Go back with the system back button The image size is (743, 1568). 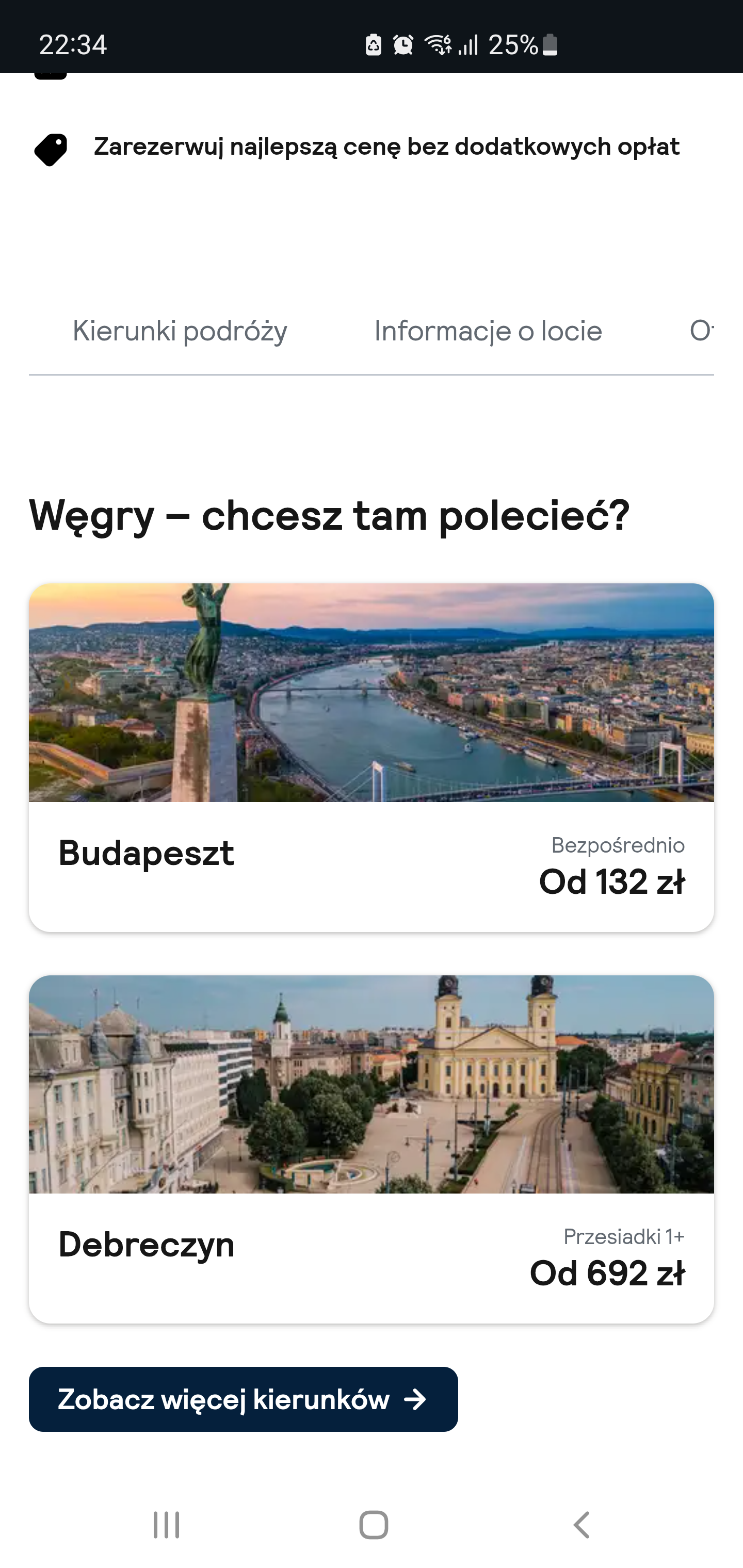tap(582, 1525)
